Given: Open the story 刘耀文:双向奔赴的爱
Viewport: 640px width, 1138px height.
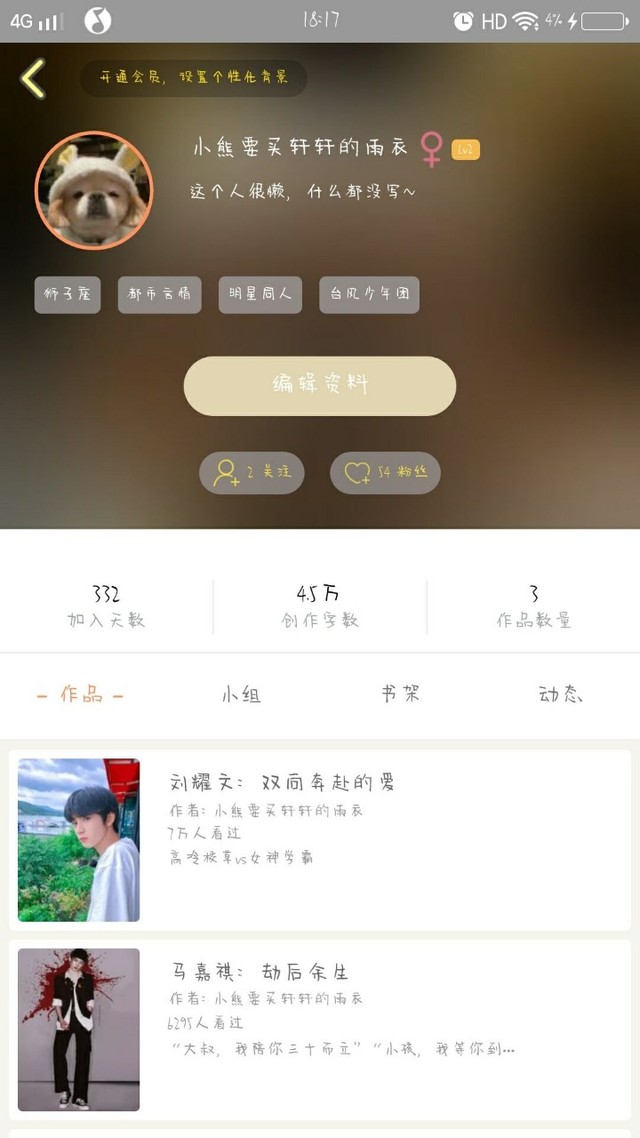Looking at the screenshot, I should 320,840.
